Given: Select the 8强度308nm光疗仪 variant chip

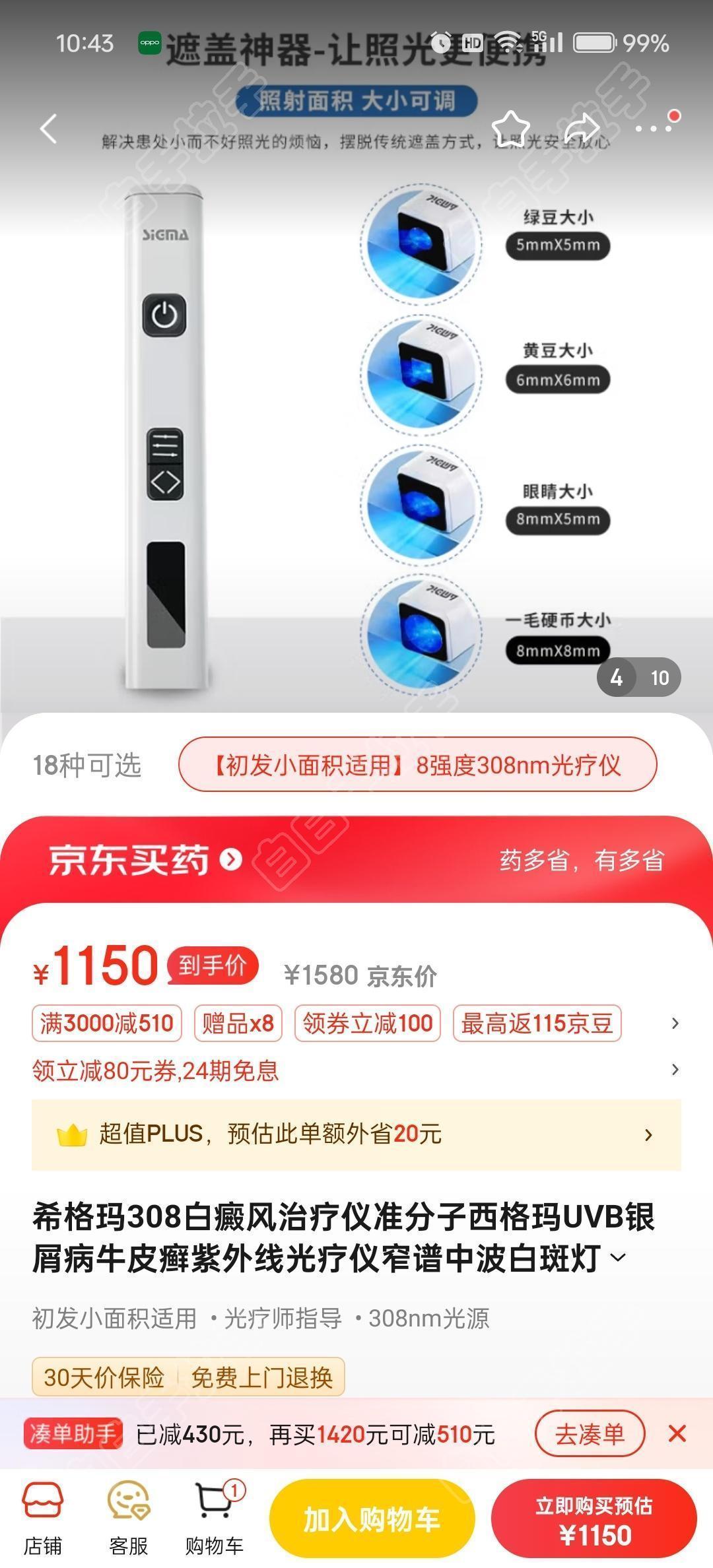Looking at the screenshot, I should point(417,765).
